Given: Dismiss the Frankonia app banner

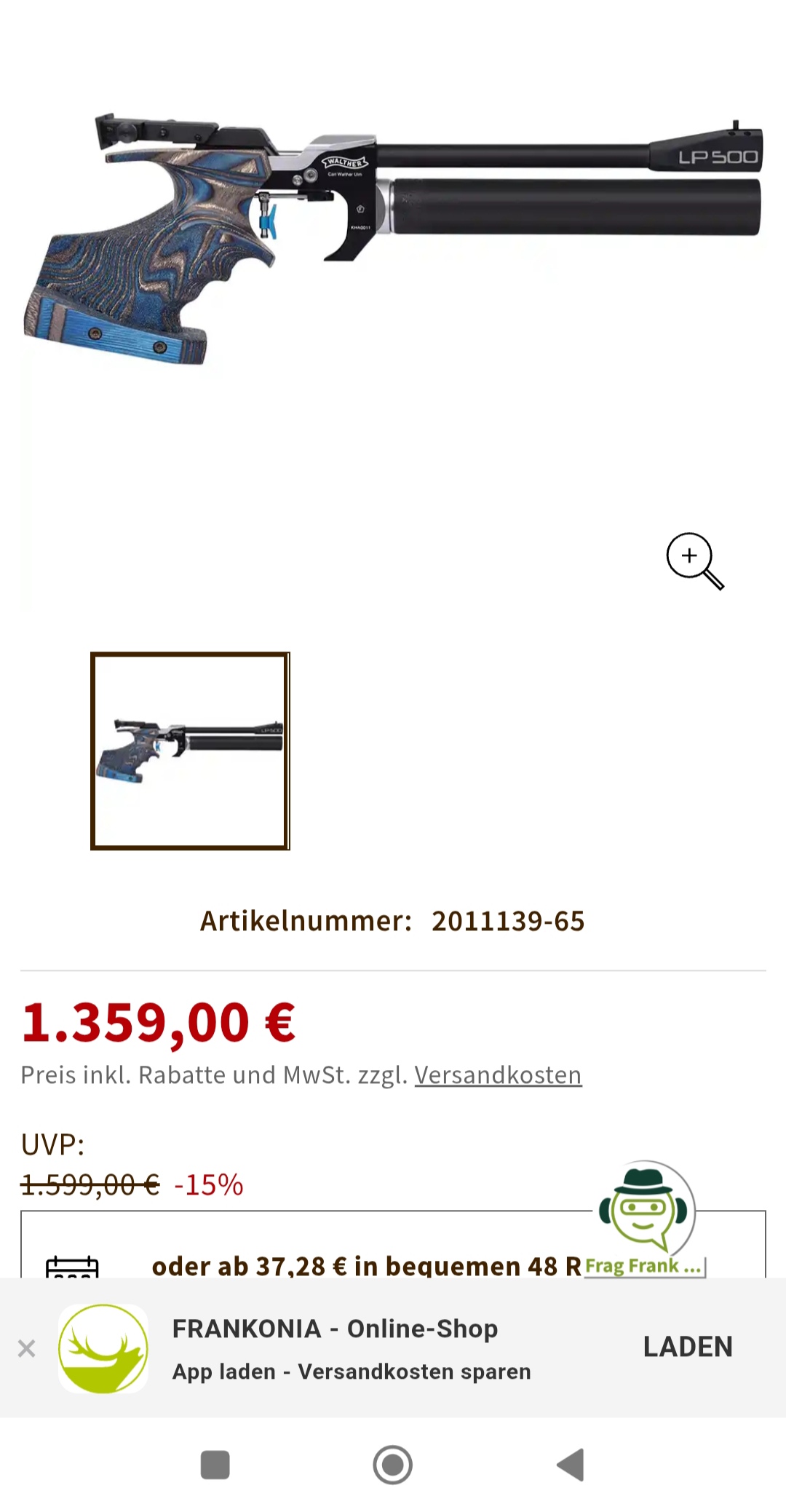Looking at the screenshot, I should click(27, 1348).
